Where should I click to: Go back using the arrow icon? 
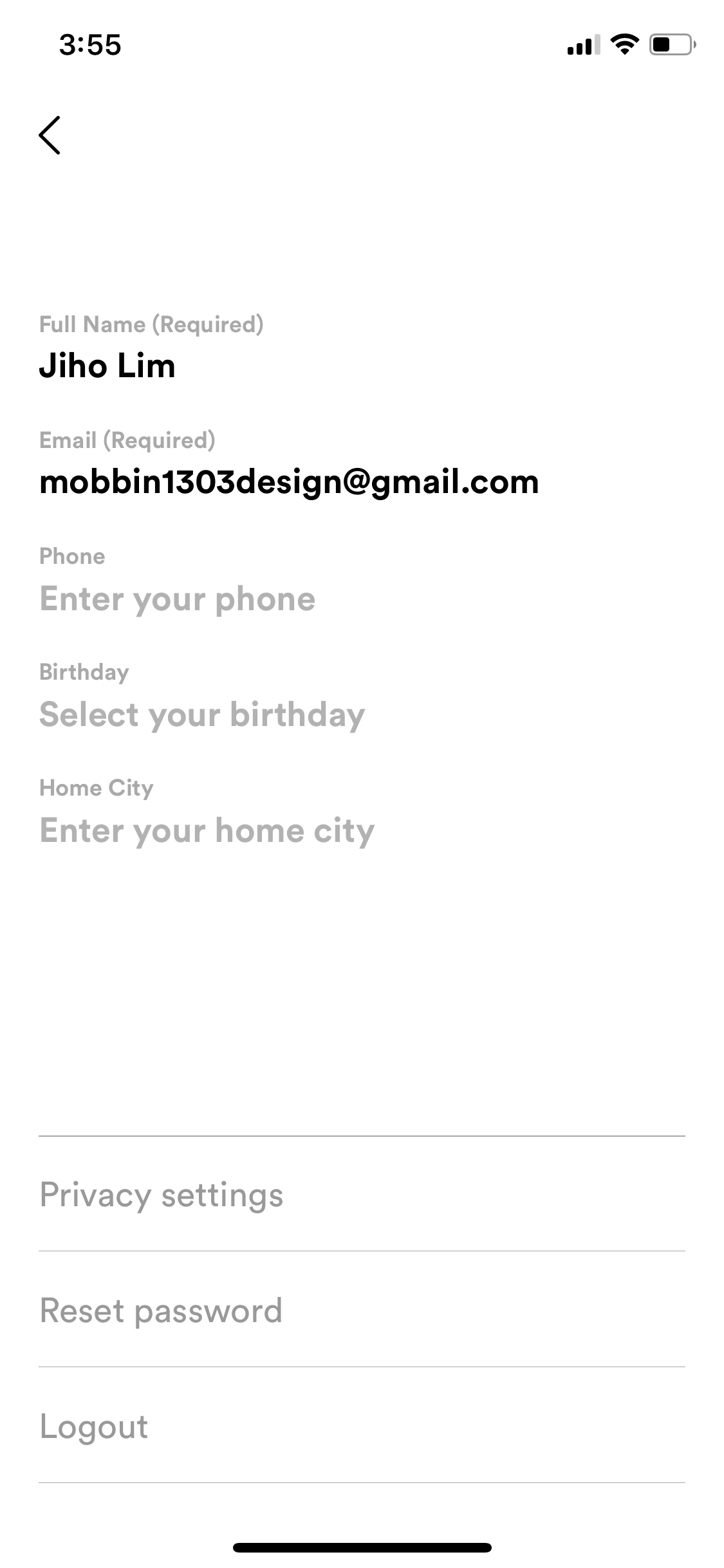[x=50, y=135]
